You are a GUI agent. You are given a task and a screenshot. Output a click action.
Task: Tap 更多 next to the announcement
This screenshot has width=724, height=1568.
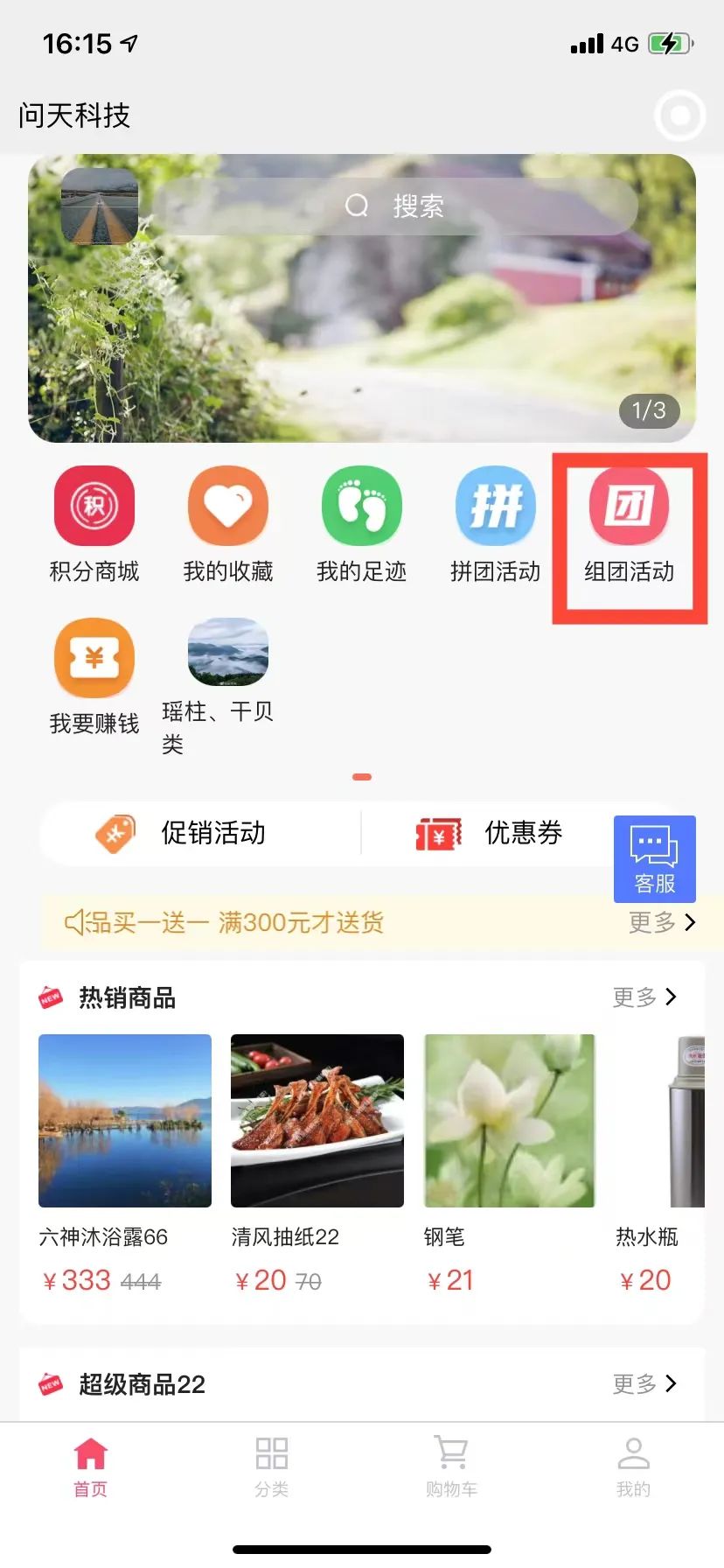(662, 922)
